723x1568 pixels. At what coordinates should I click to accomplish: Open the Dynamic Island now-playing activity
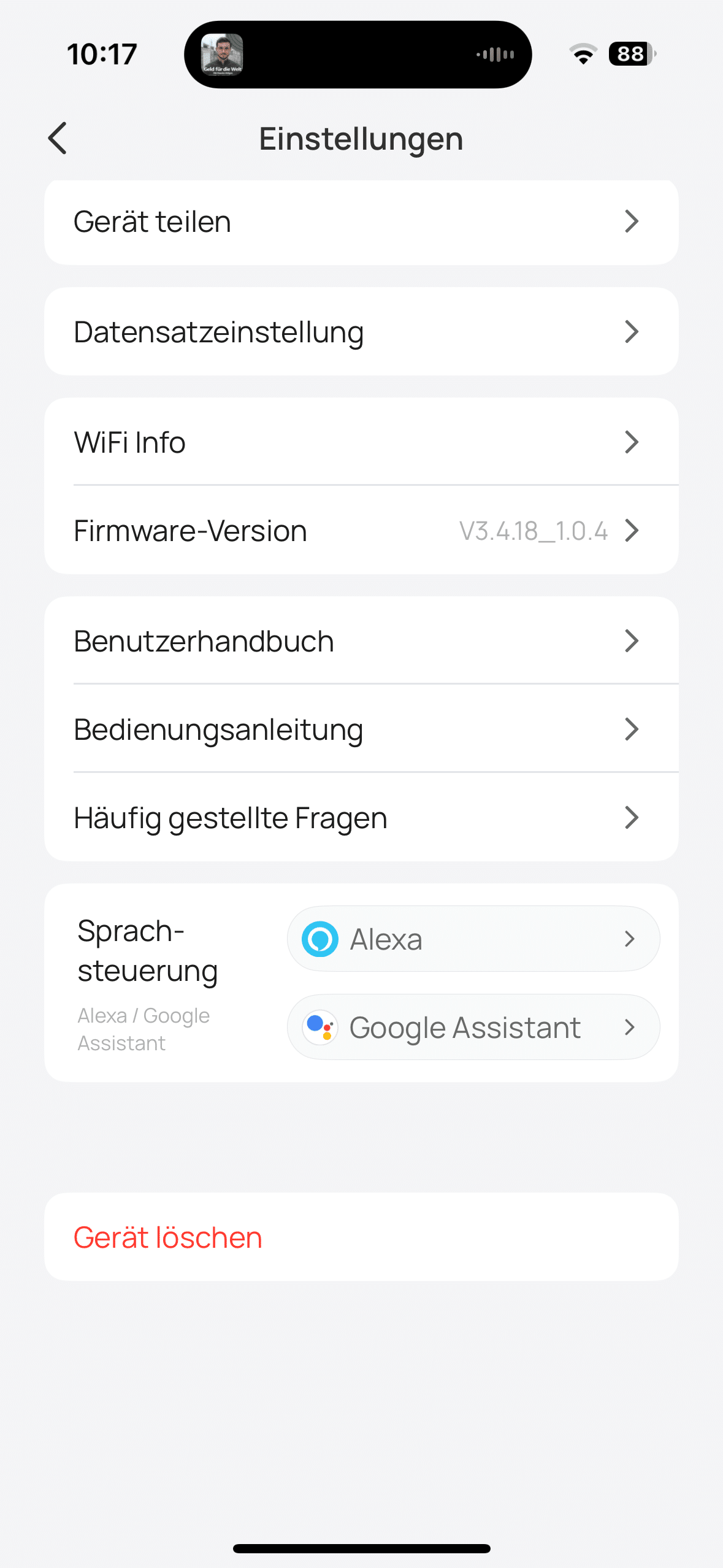[x=358, y=55]
